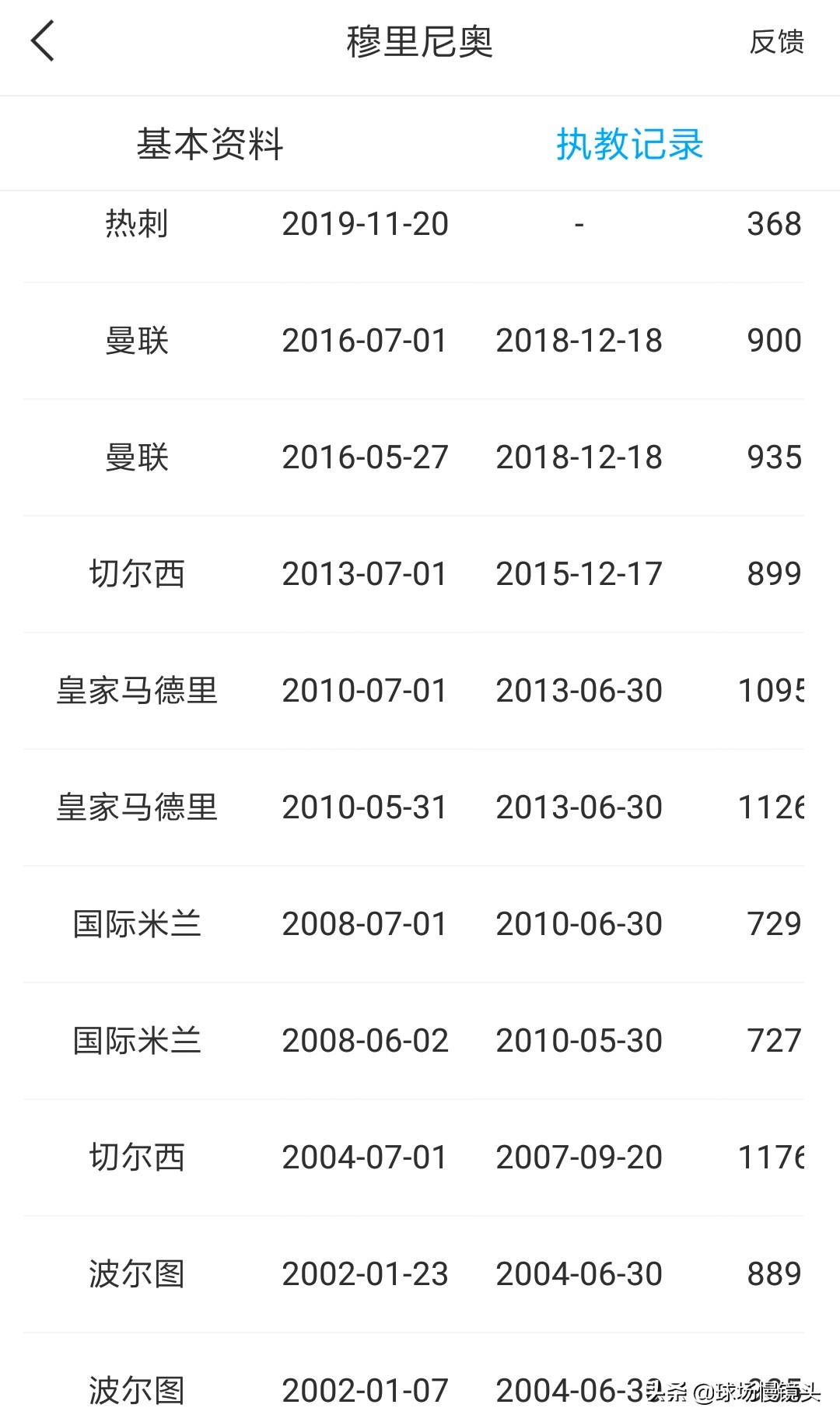Open the 切尔西 record starting 2004-07-01
Viewport: 840px width, 1422px height.
point(420,1157)
